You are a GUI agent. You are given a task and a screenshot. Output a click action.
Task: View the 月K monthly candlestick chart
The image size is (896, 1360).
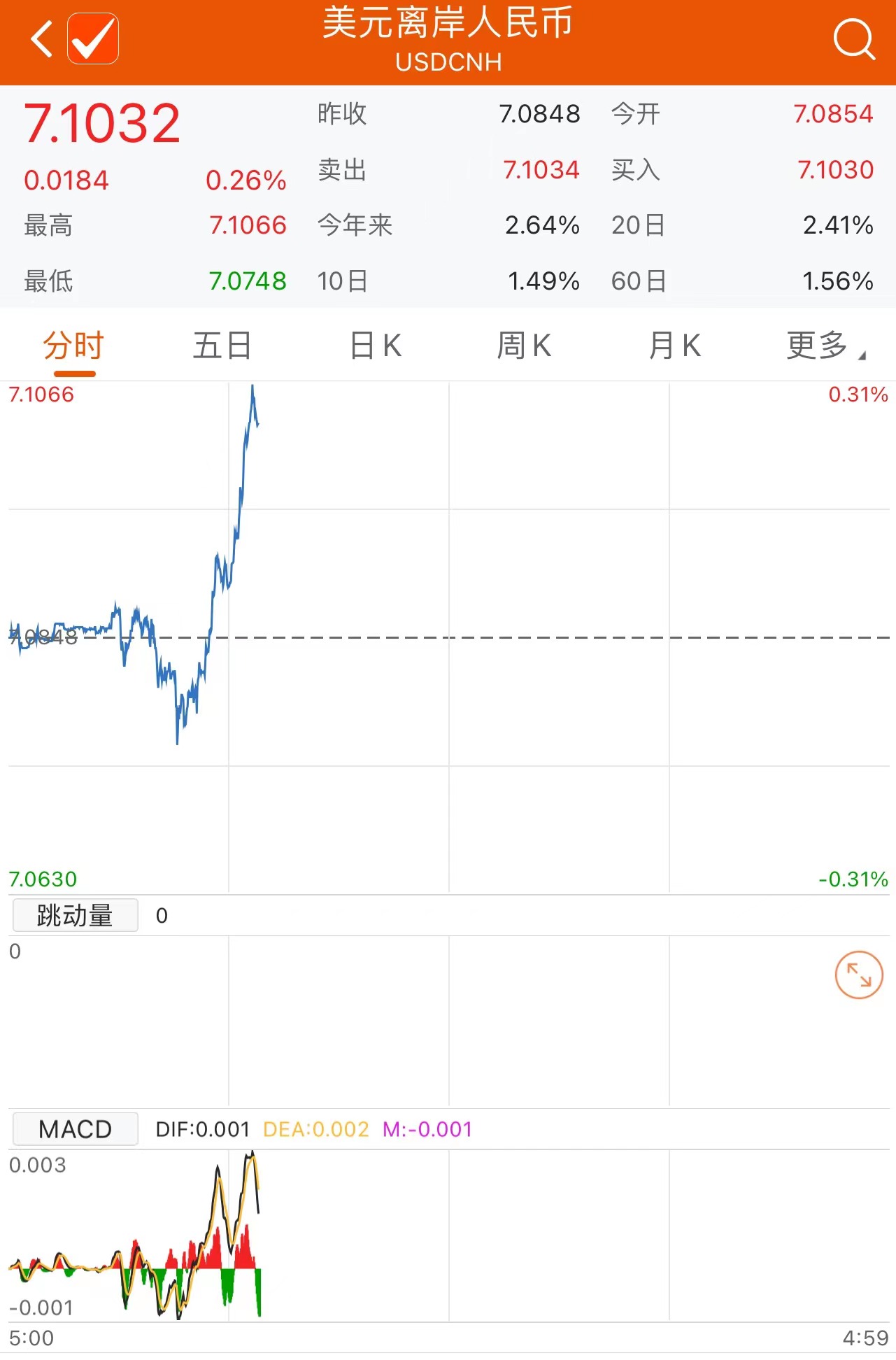coord(674,346)
